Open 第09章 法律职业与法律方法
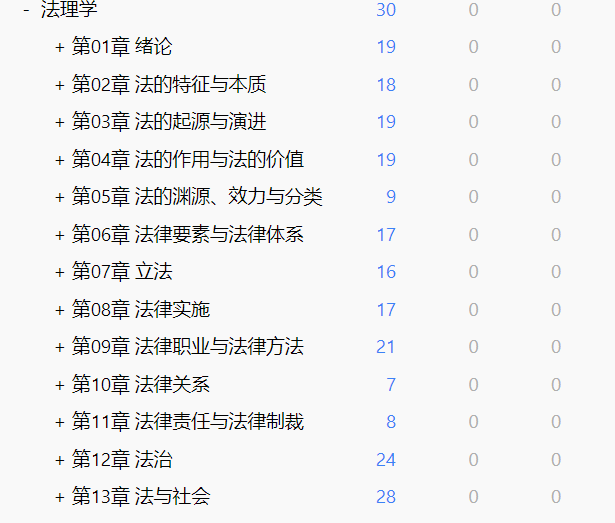Screen dimensions: 615x523 coord(188,346)
